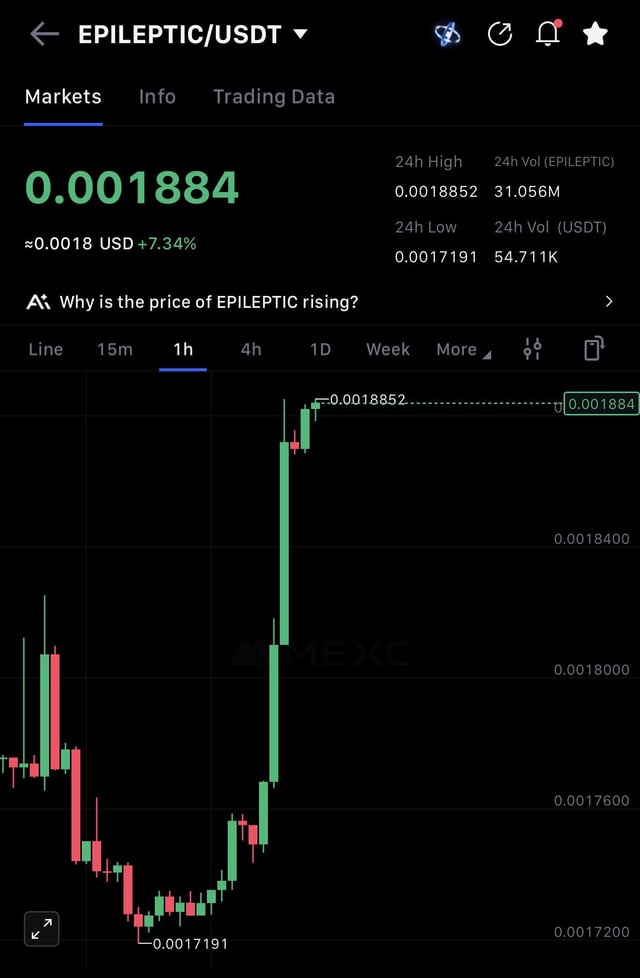The height and width of the screenshot is (978, 640).
Task: Switch chart to 15m interval
Action: [114, 349]
